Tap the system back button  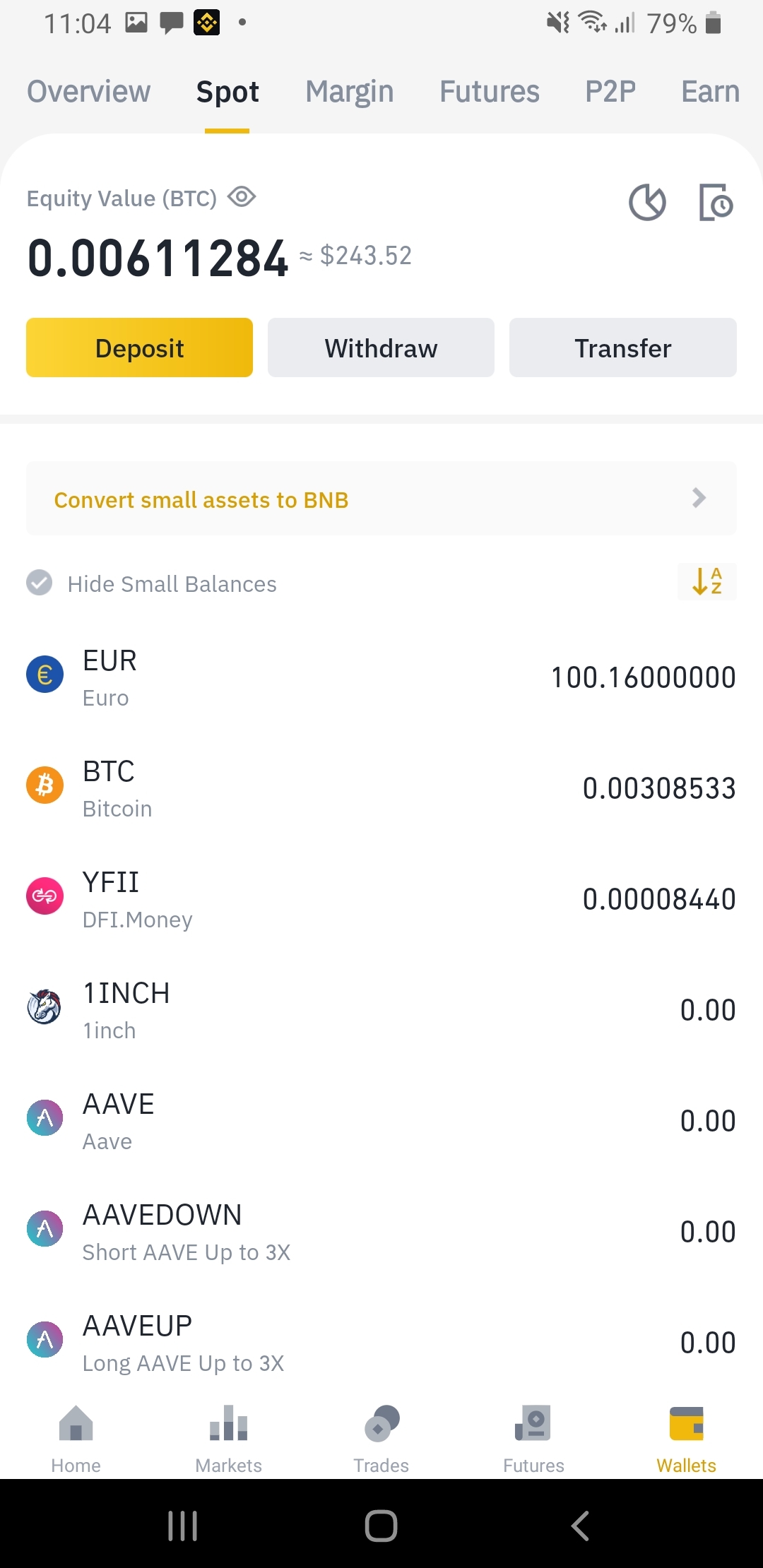pyautogui.click(x=580, y=1526)
